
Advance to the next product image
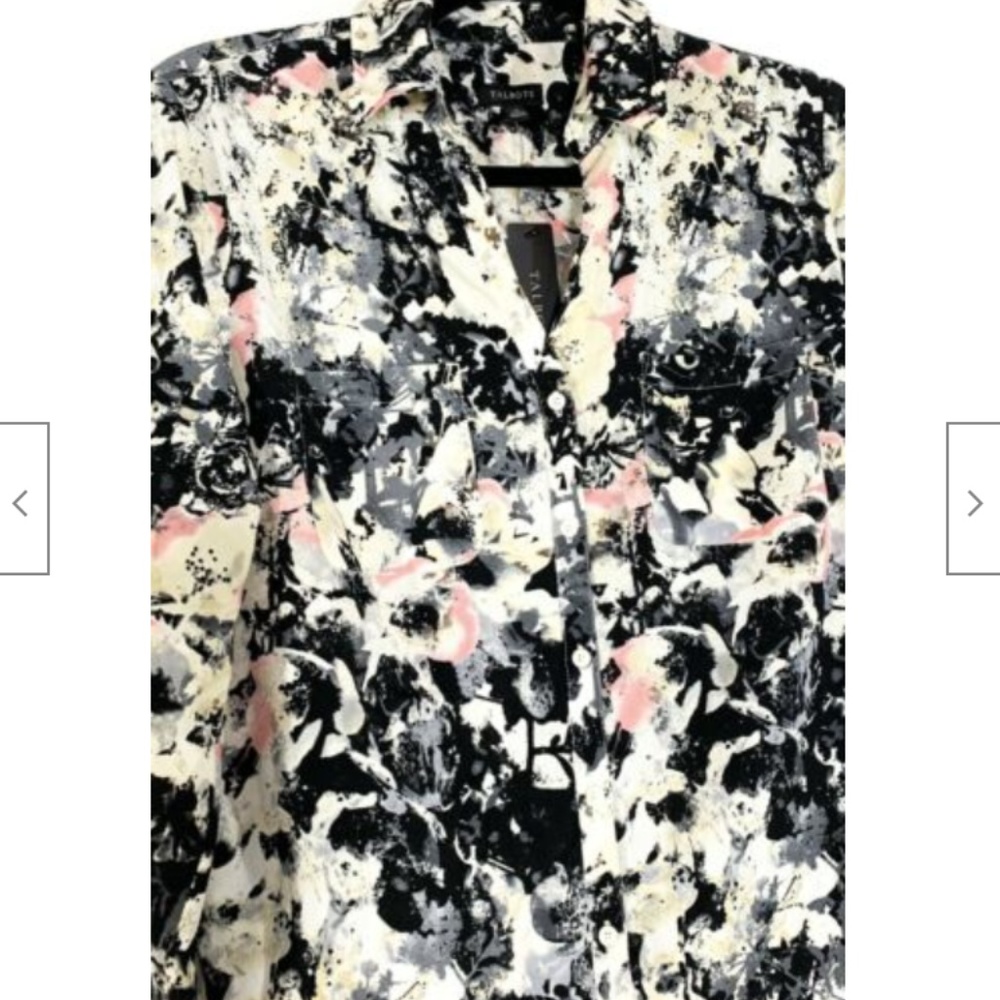[974, 499]
